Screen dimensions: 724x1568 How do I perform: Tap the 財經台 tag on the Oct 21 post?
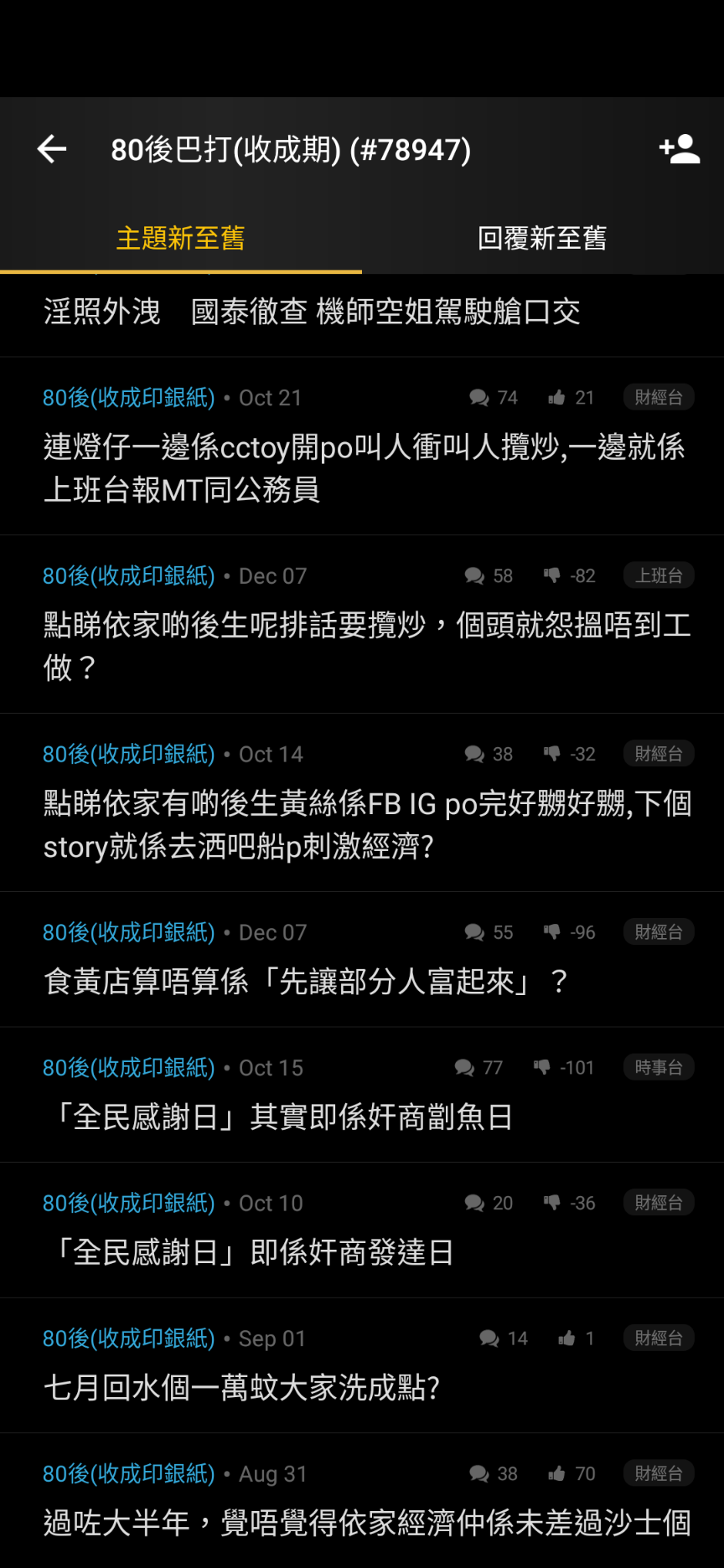point(659,397)
